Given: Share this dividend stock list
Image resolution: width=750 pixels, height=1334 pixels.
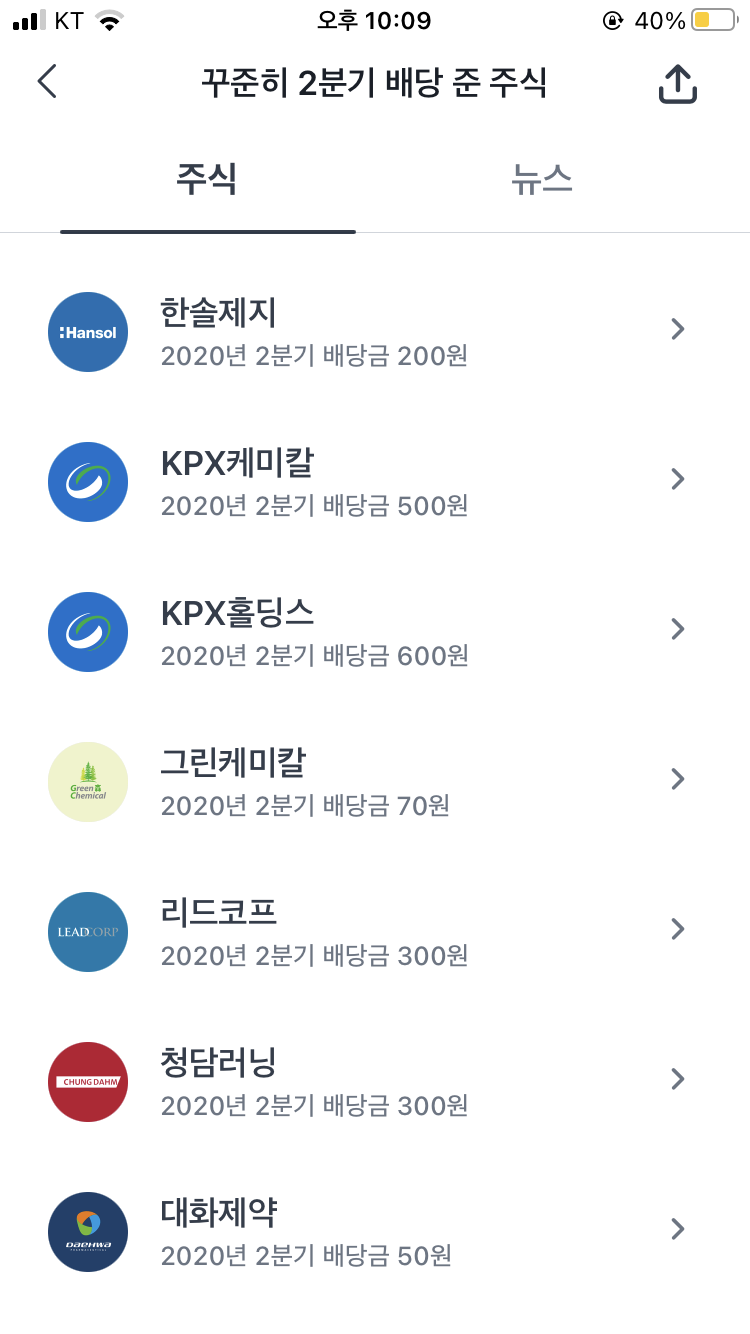Looking at the screenshot, I should click(x=677, y=84).
